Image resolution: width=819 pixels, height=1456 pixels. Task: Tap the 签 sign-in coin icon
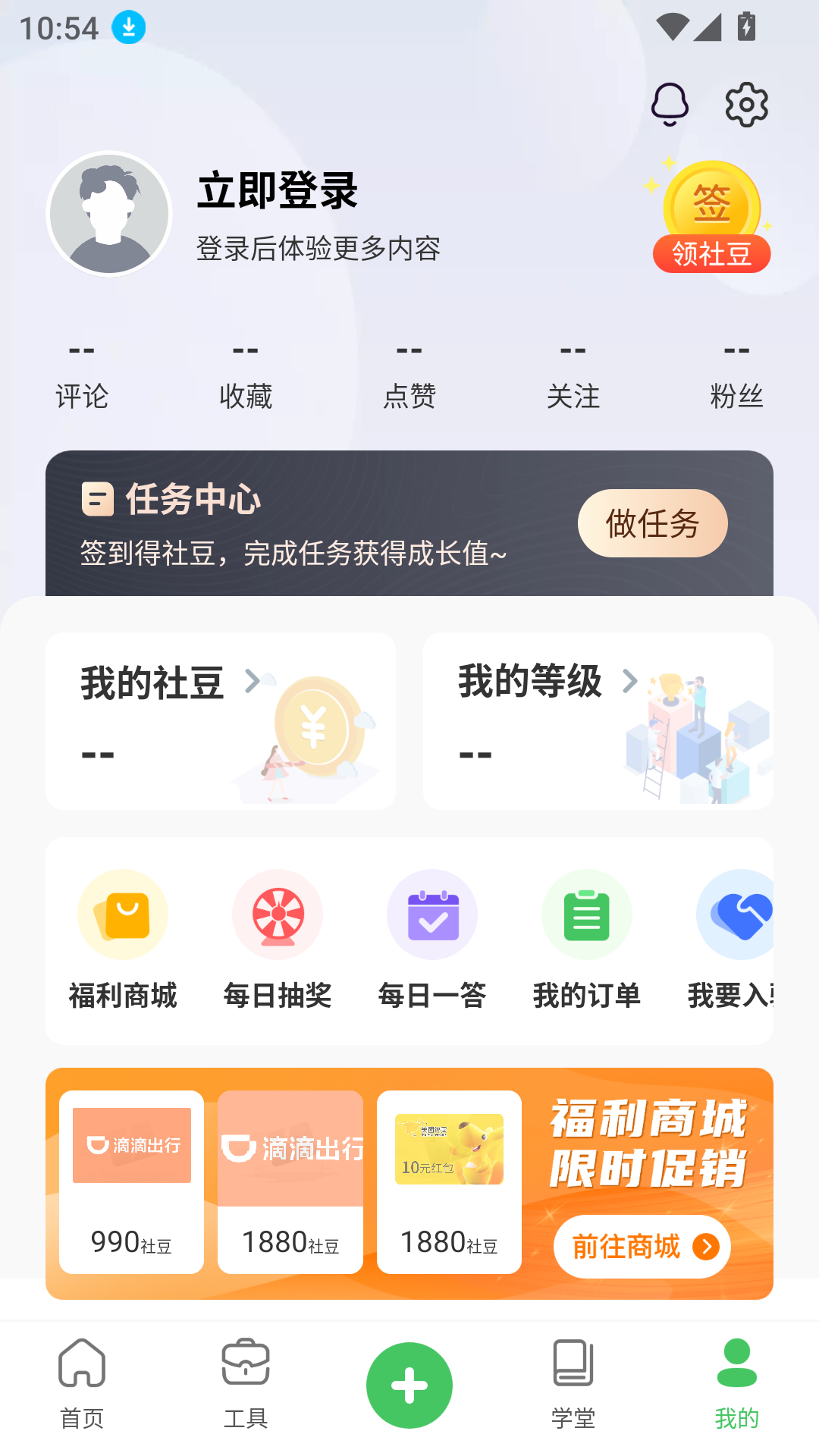pos(711,203)
